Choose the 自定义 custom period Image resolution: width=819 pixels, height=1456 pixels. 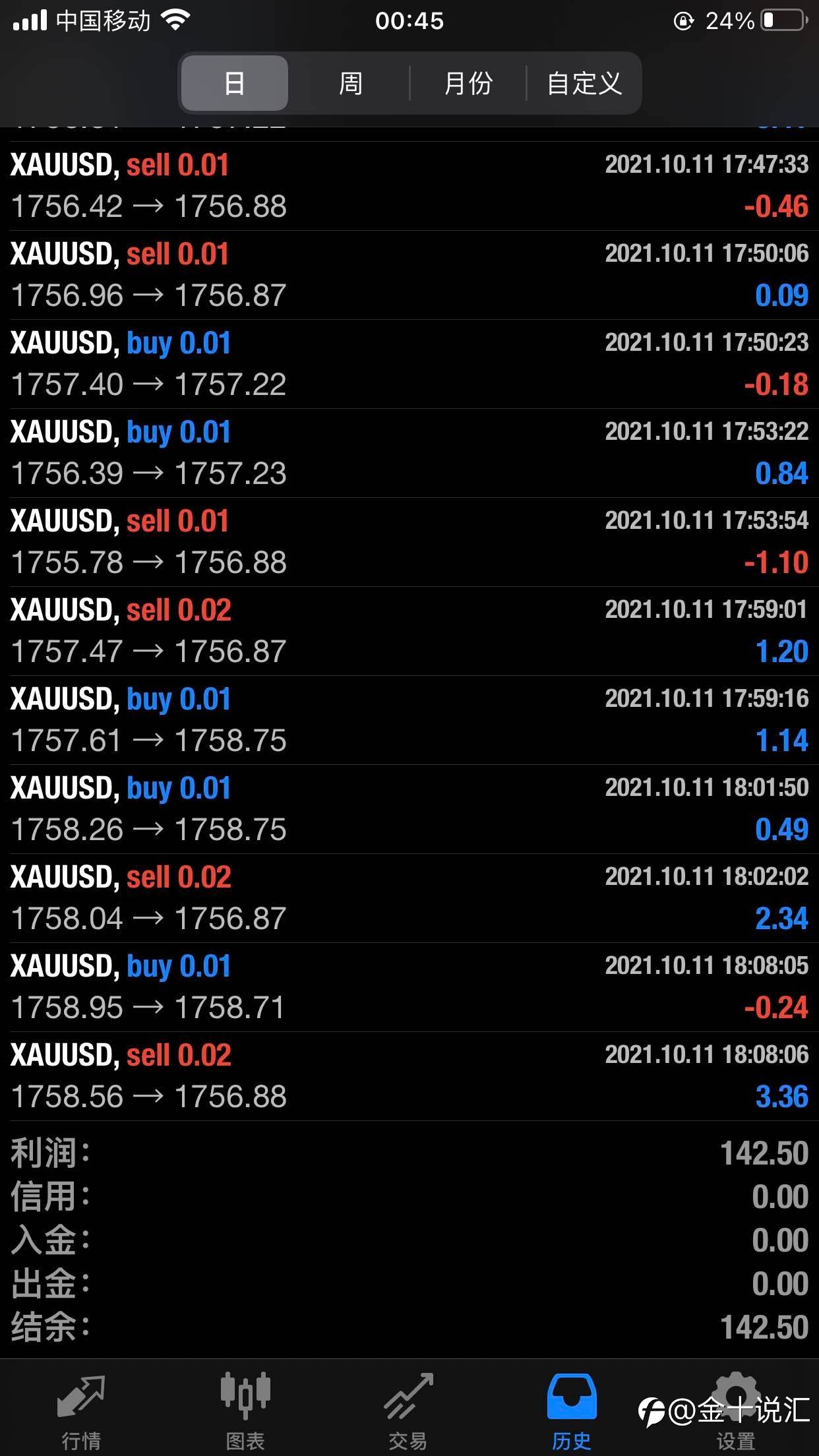(x=584, y=83)
